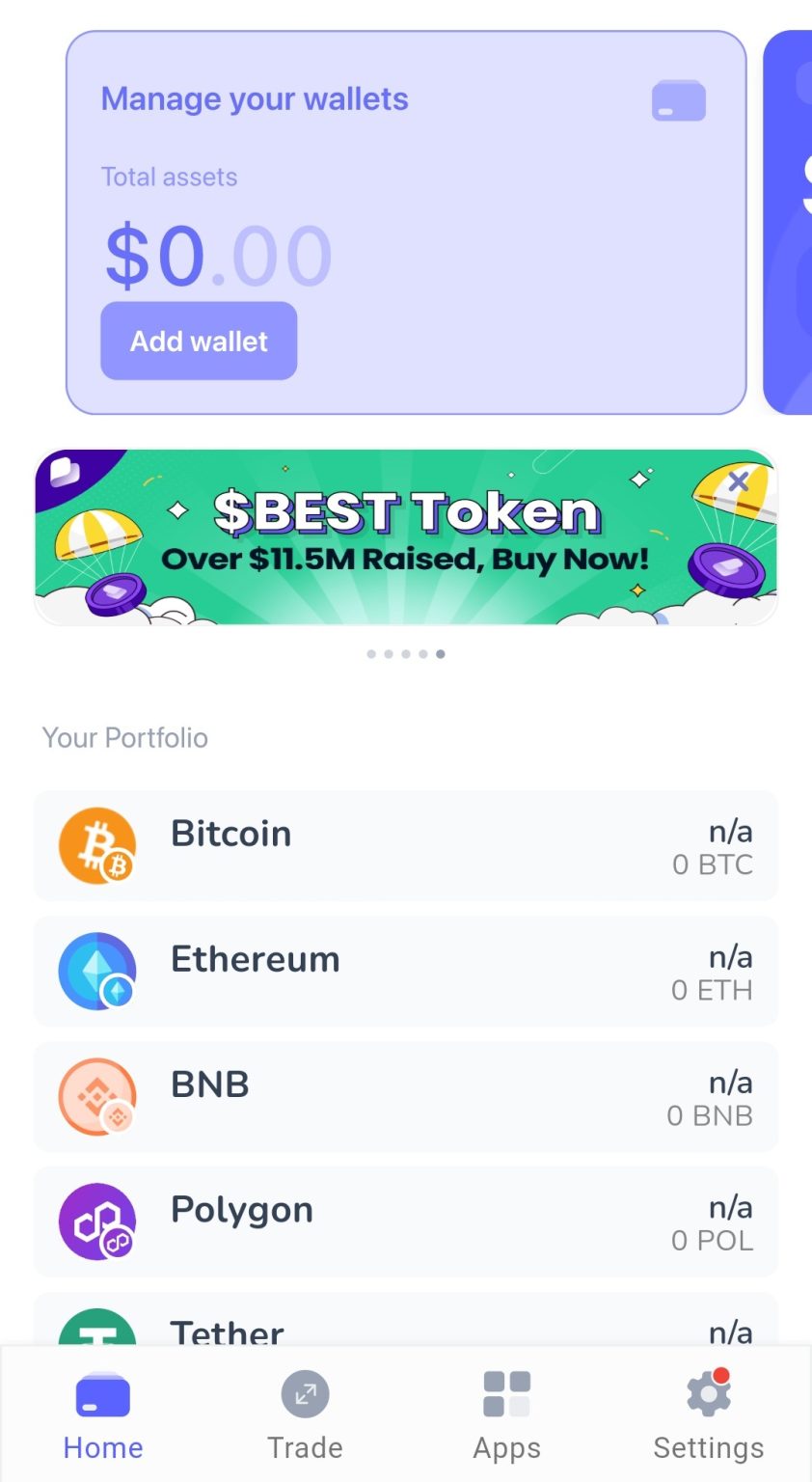Open the Bitcoin portfolio entry
812x1482 pixels.
coord(405,846)
